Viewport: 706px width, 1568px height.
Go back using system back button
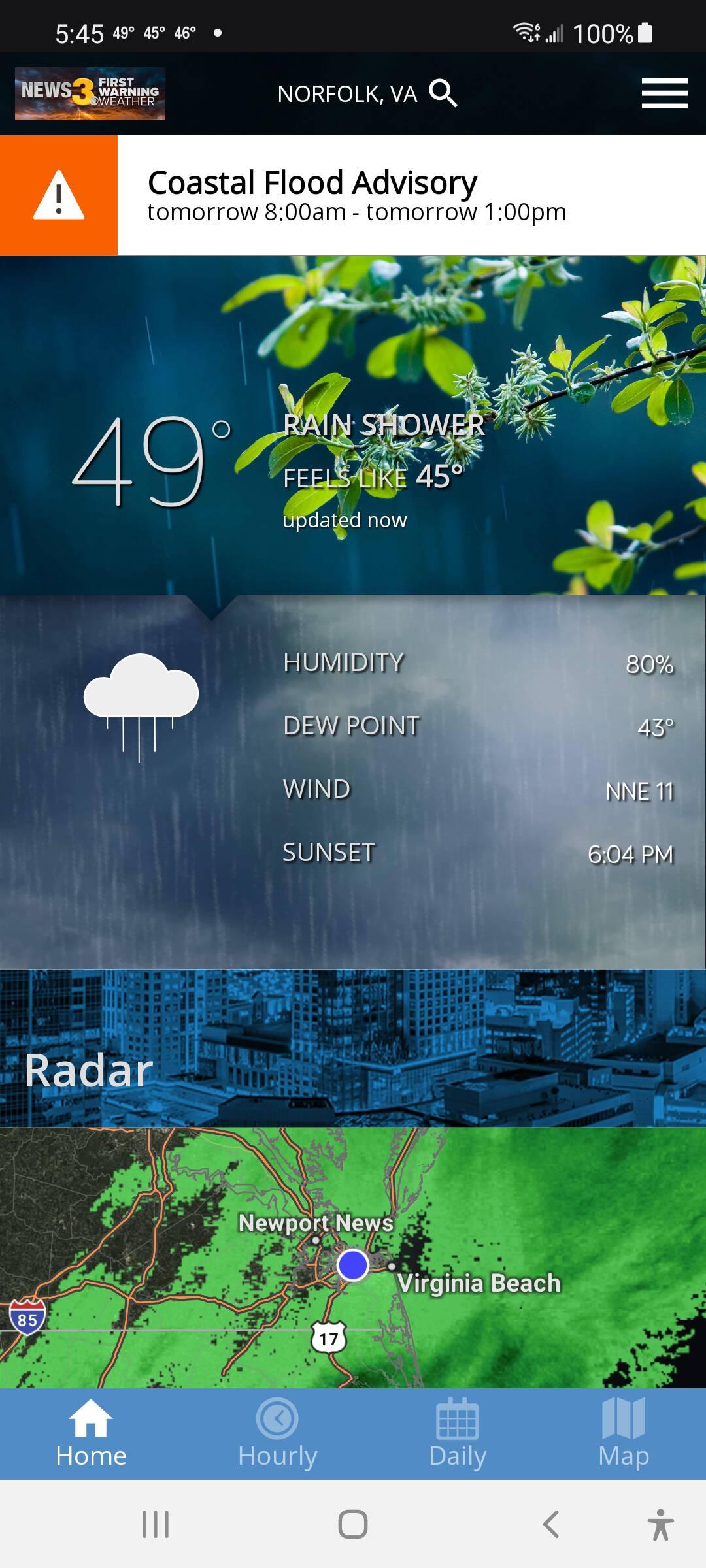click(x=551, y=1524)
